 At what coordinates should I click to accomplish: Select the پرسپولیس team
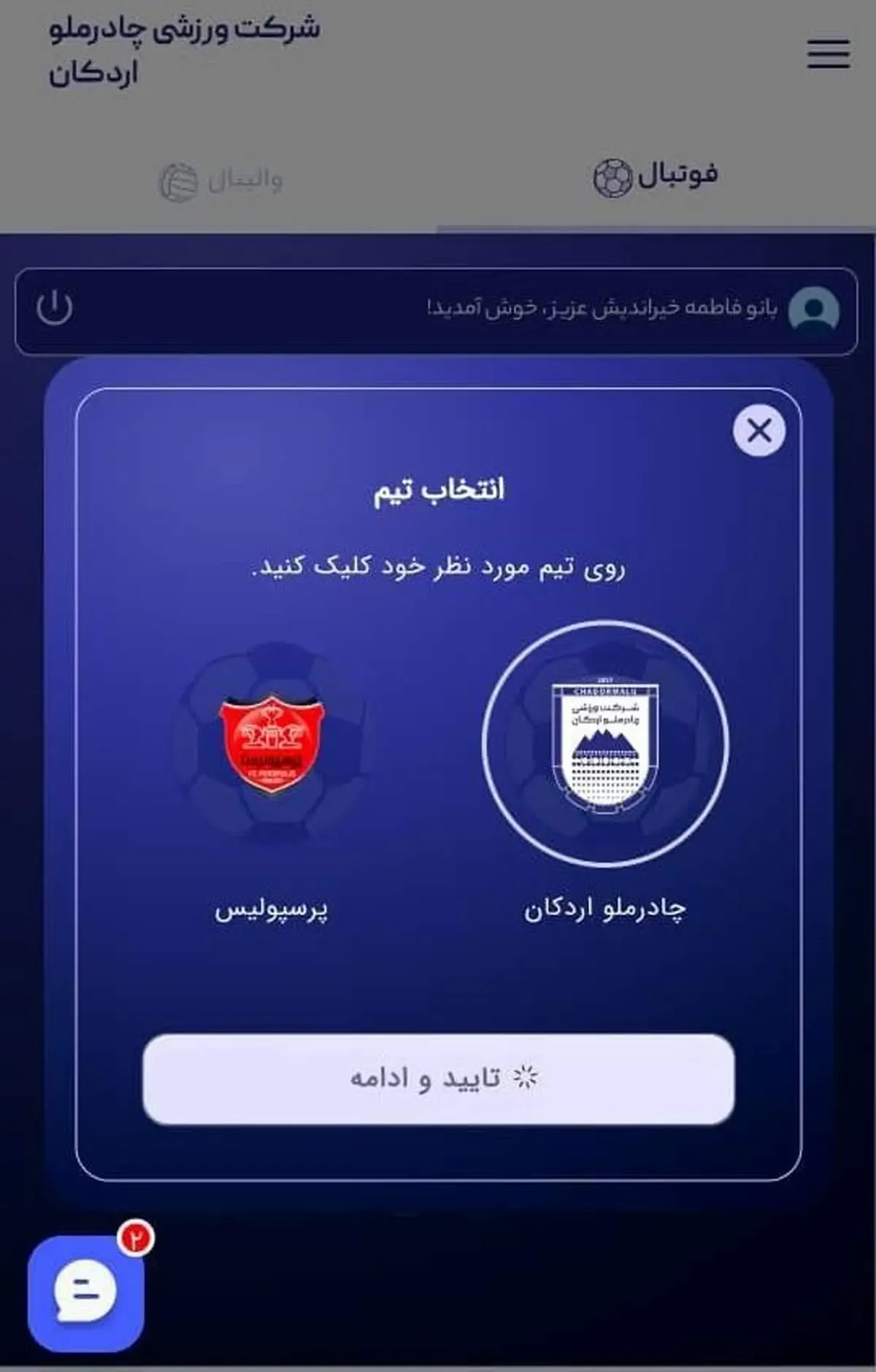point(272,744)
